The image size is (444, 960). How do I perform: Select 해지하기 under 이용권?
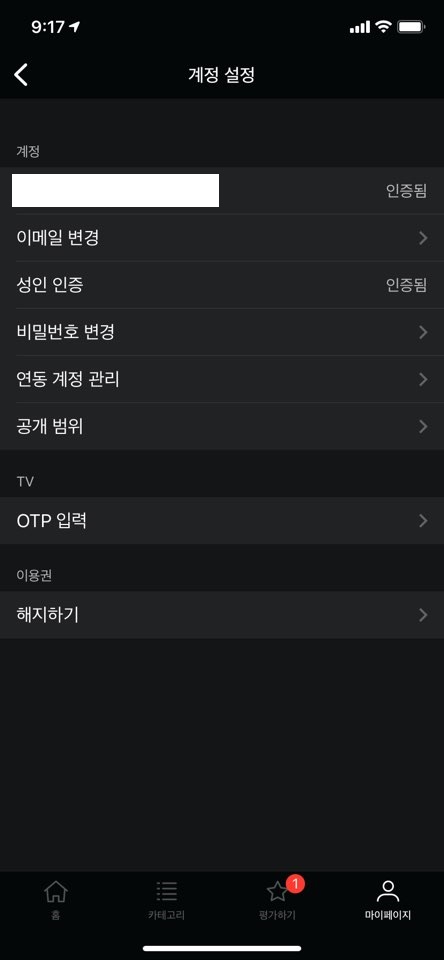tap(222, 615)
